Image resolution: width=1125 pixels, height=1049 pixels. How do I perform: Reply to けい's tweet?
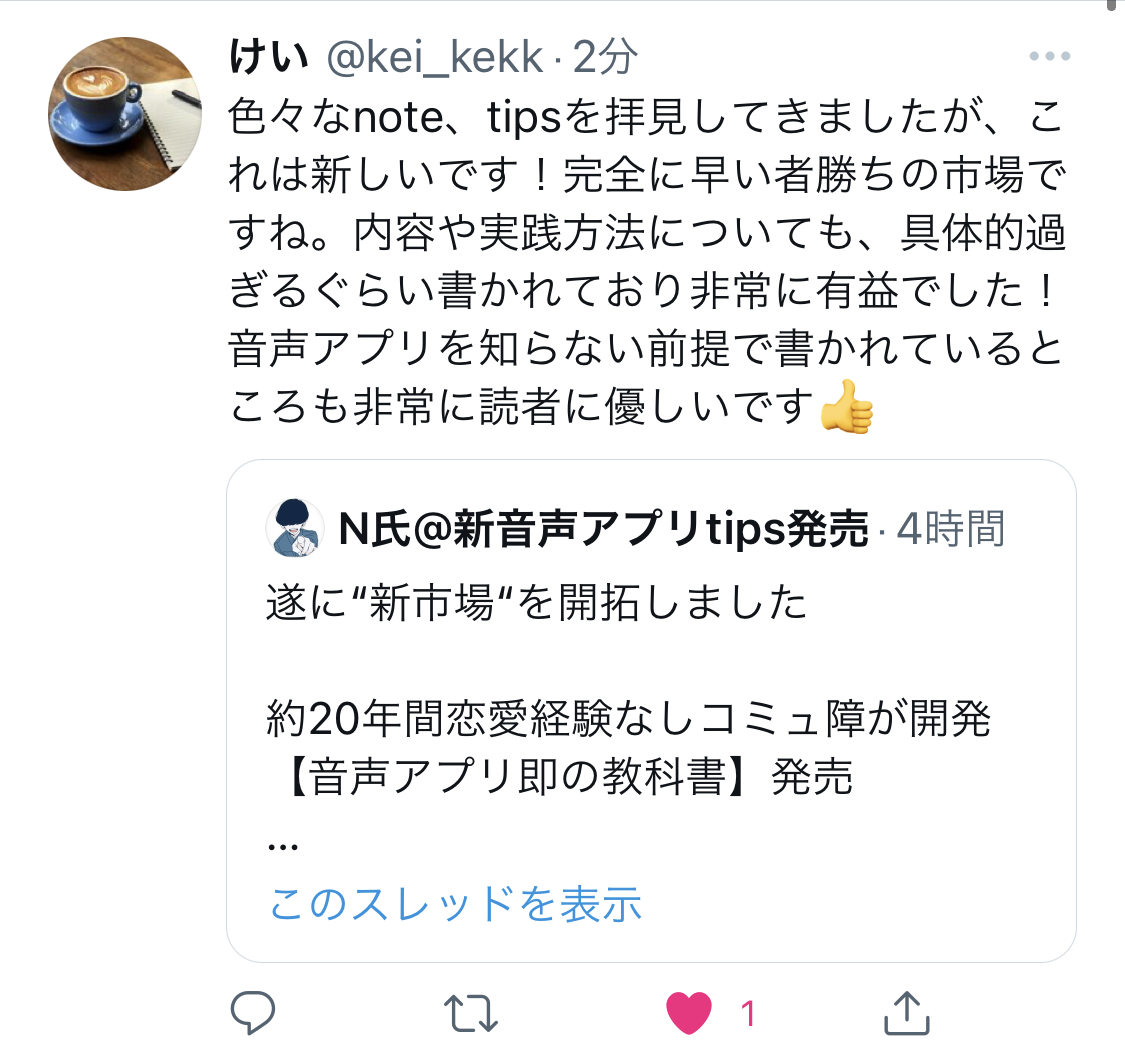253,1013
